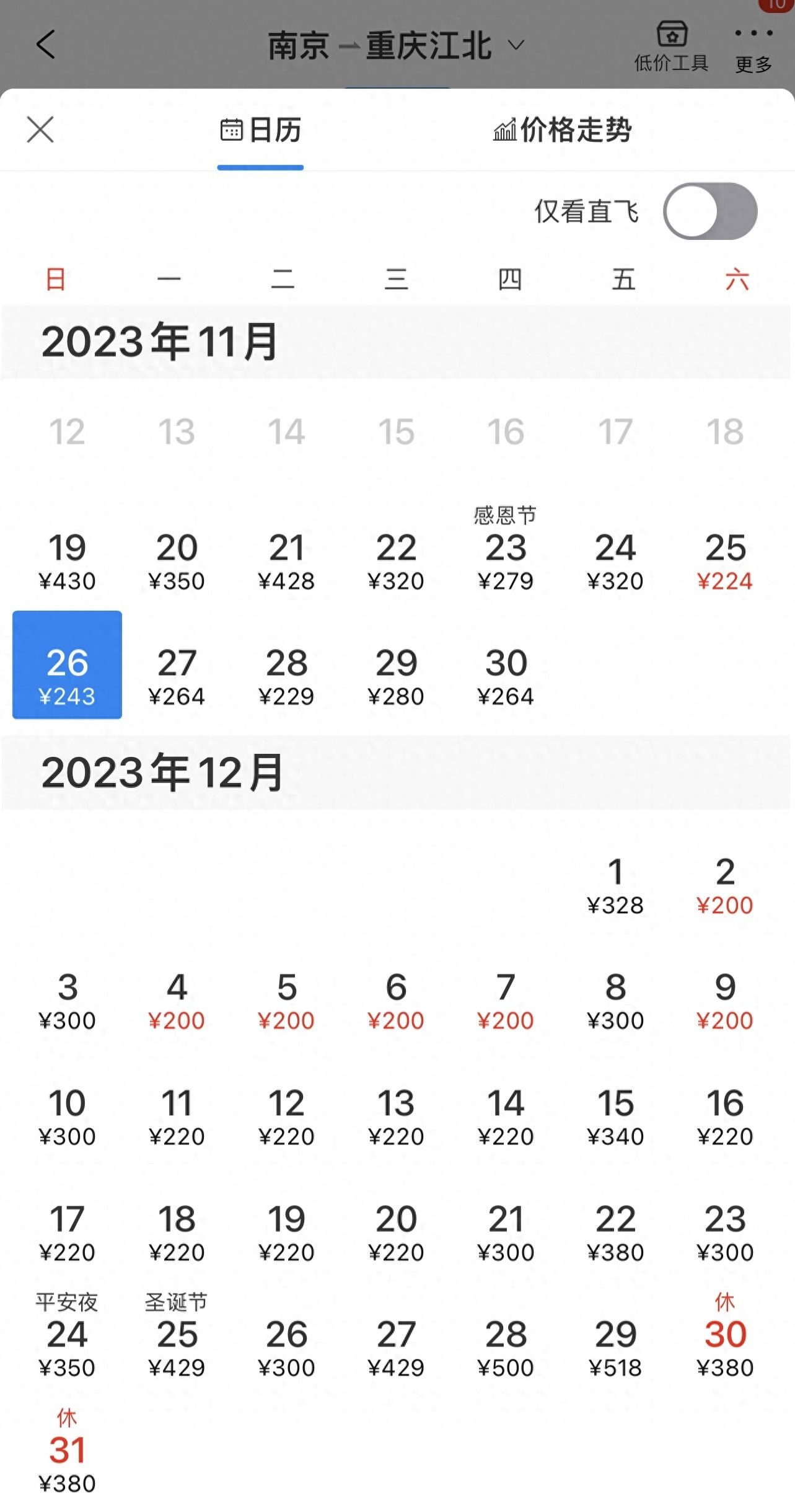Pick December 25 圣诞节 at ¥429
This screenshot has width=795, height=1512.
[177, 1342]
